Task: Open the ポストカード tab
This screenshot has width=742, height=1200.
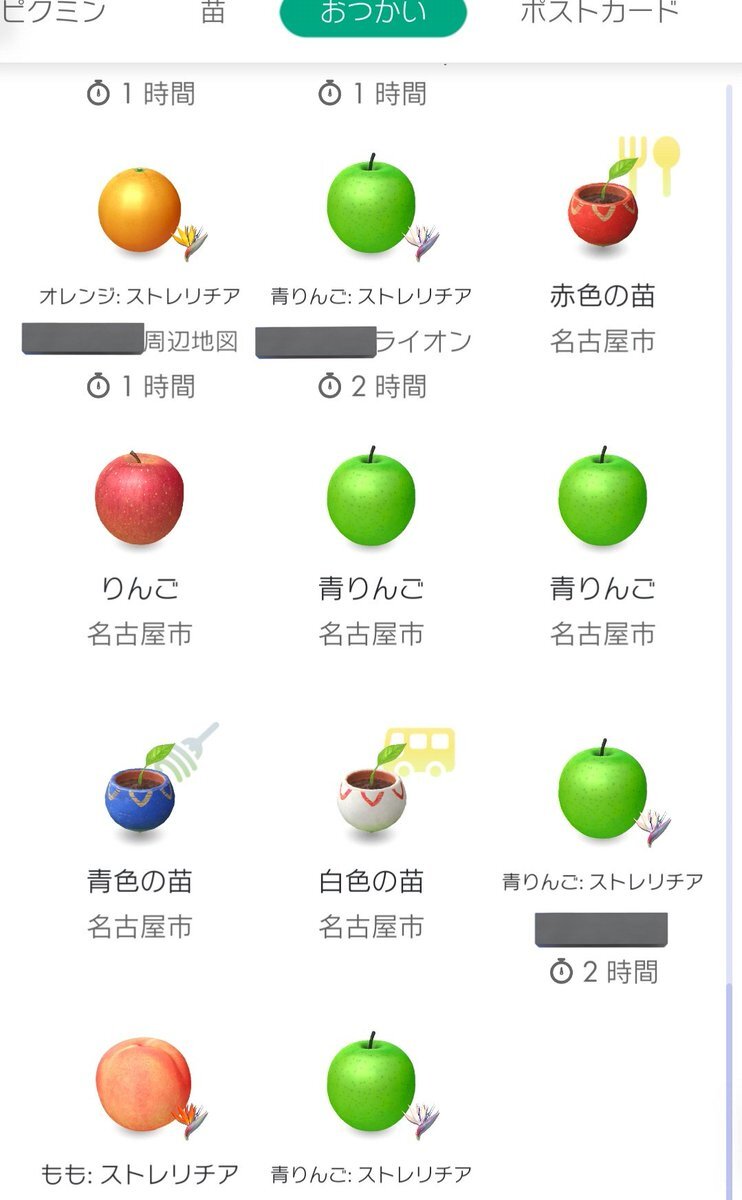Action: 600,13
